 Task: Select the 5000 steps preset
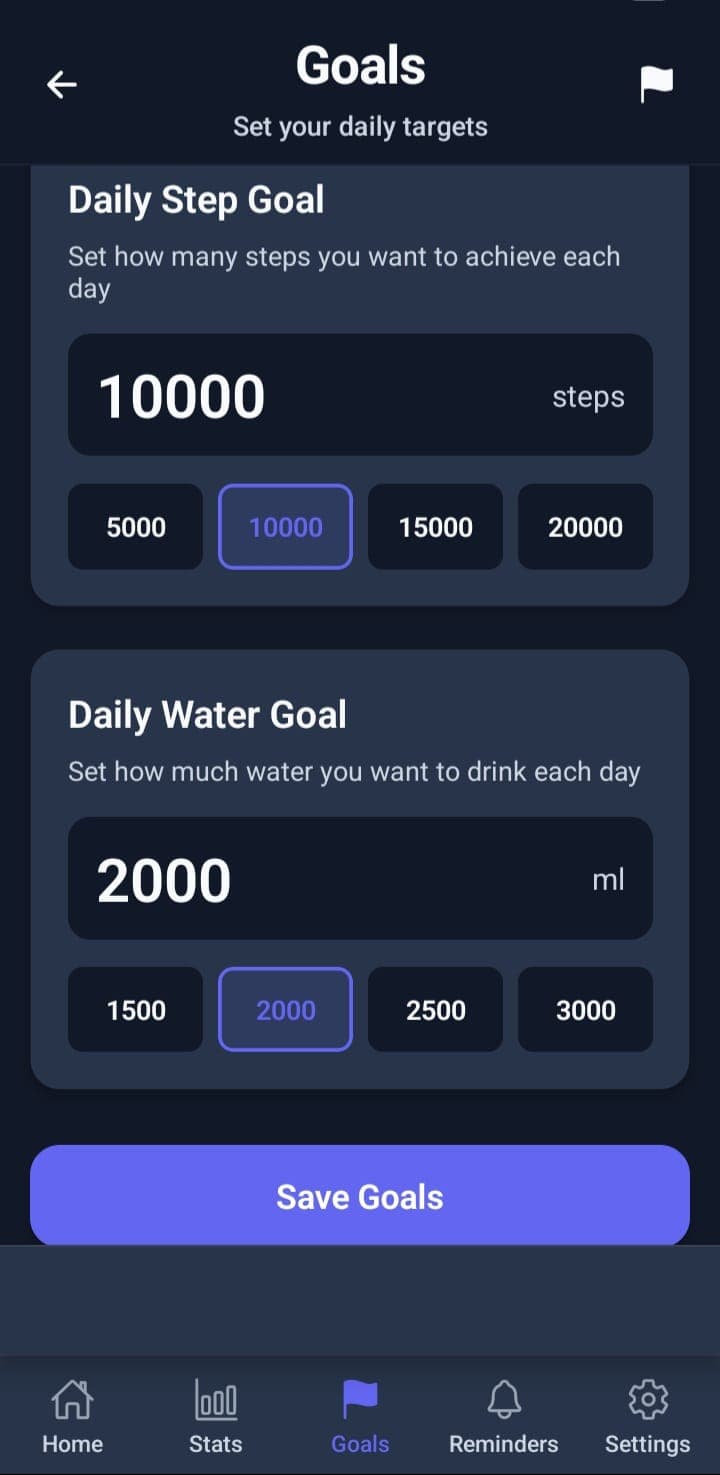point(135,527)
